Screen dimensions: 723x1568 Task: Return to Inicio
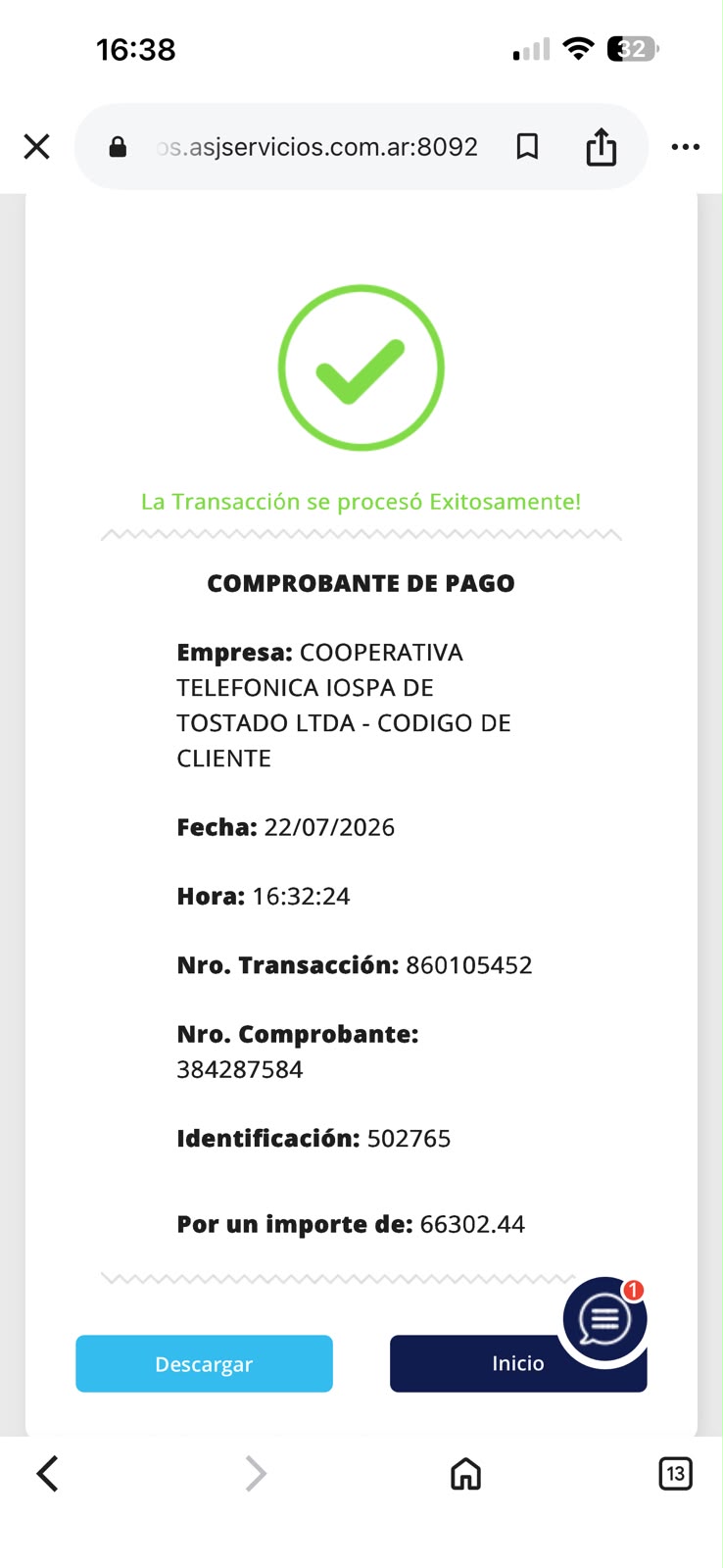pyautogui.click(x=480, y=1363)
